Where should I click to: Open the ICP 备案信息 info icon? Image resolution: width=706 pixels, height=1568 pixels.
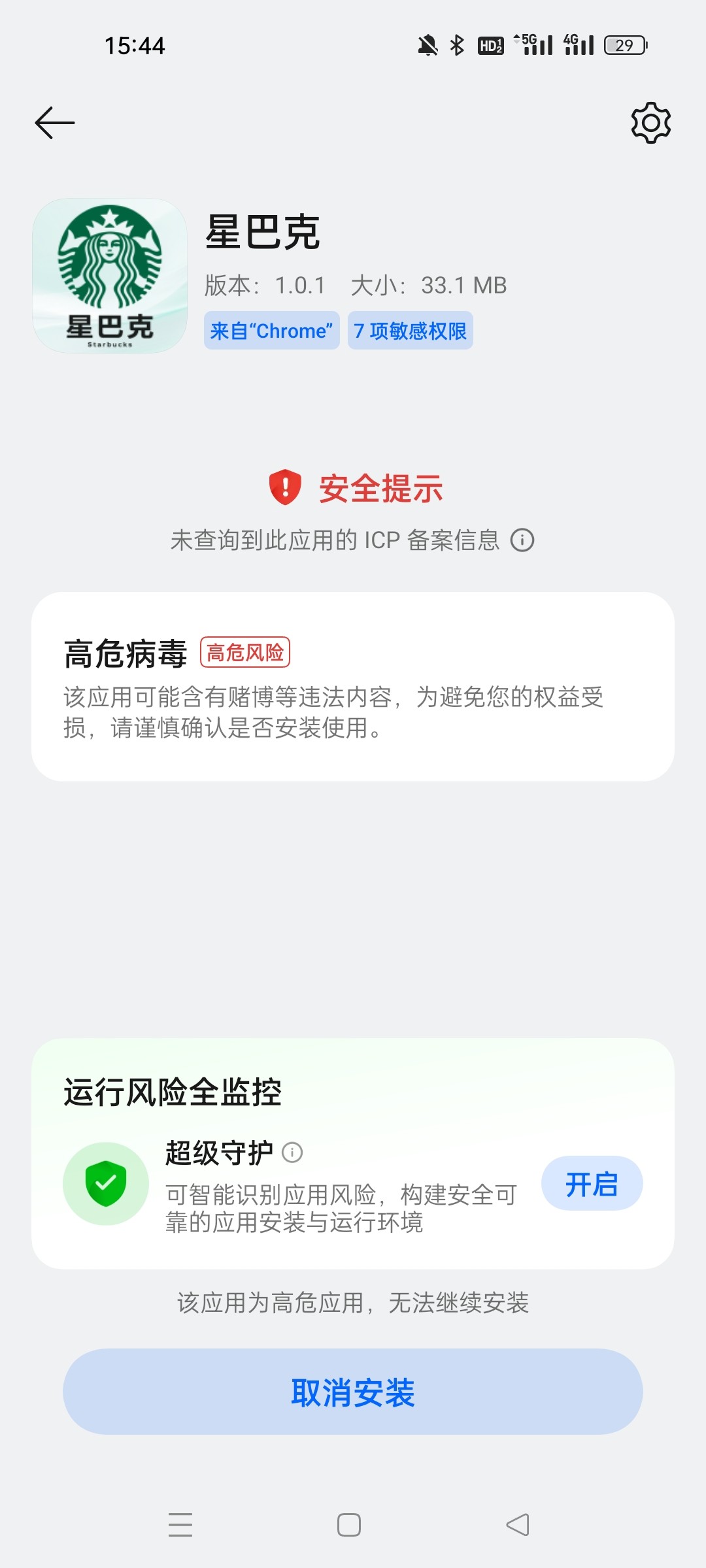[522, 540]
